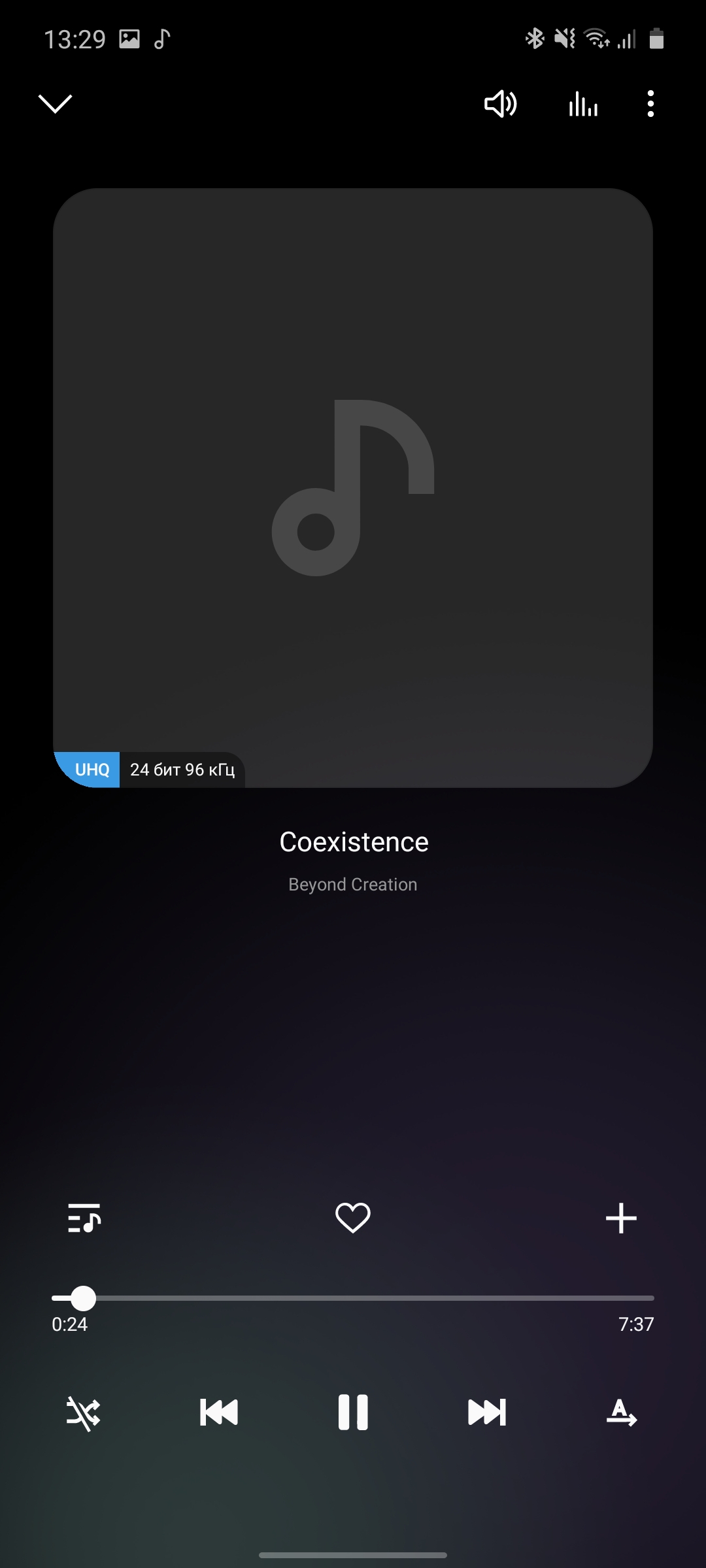
Task: Pause the song Coexistence
Action: pos(353,1413)
